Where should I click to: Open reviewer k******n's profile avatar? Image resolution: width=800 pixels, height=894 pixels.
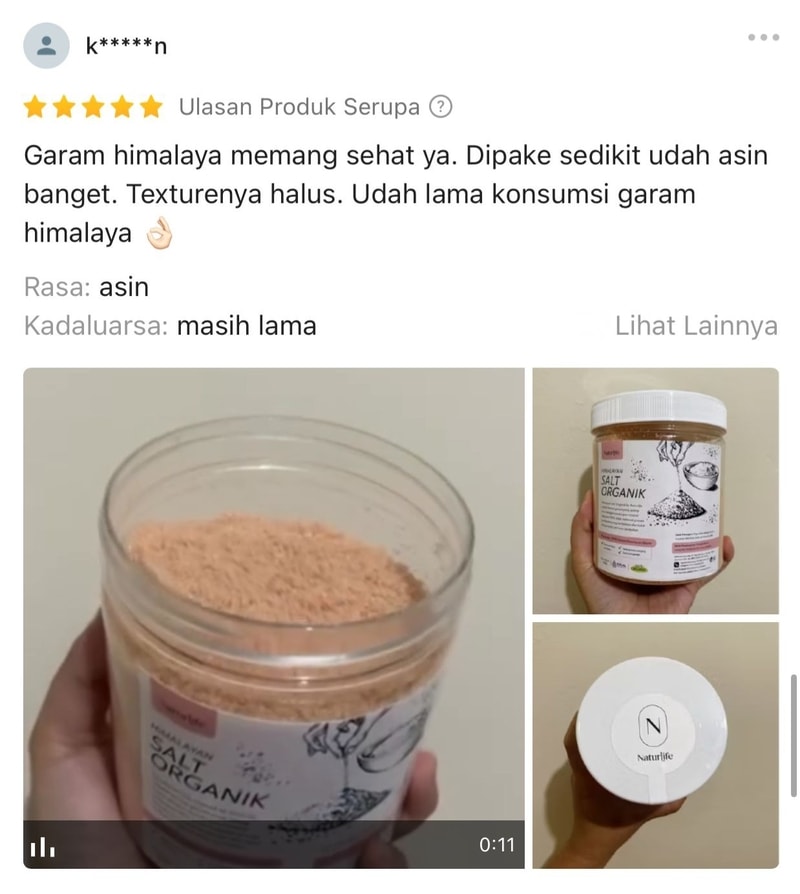tap(46, 45)
